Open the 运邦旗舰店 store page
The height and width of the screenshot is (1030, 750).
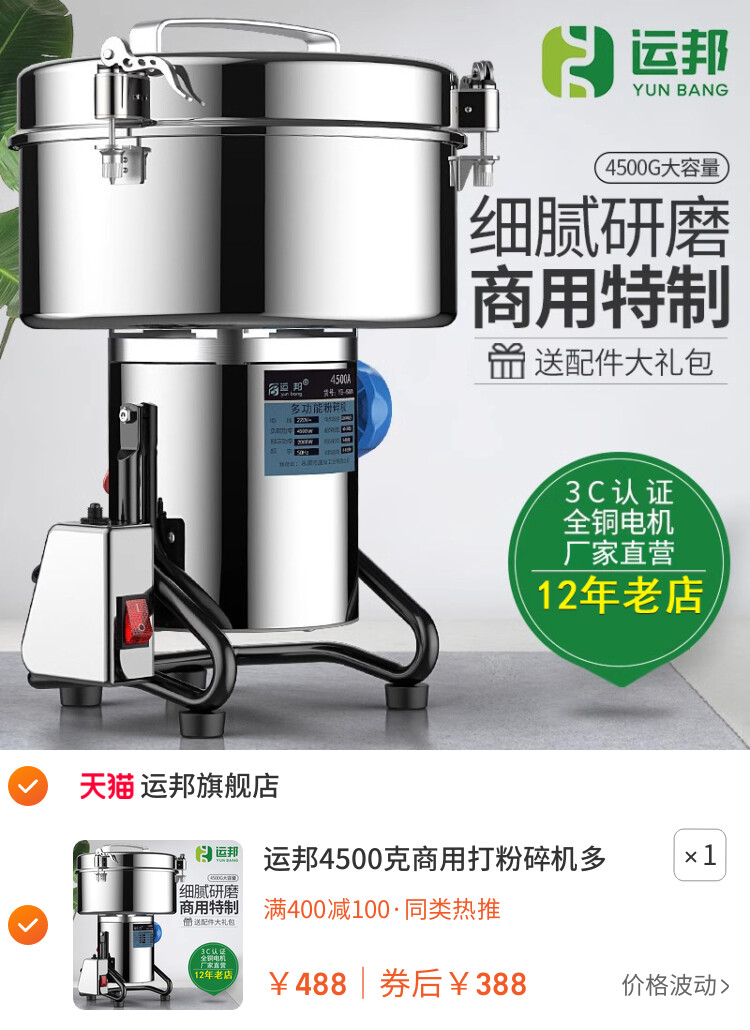[x=209, y=786]
